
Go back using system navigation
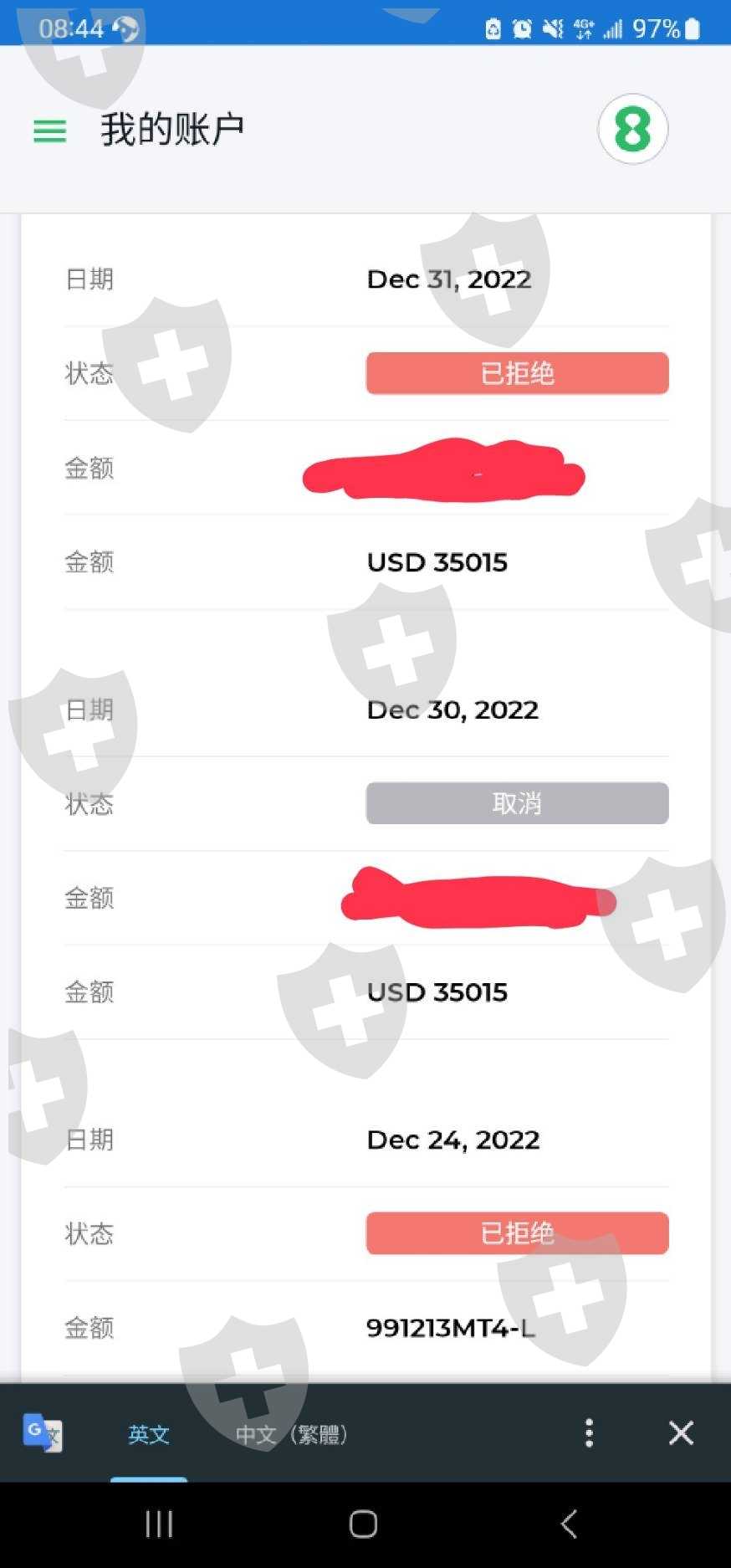[x=569, y=1524]
